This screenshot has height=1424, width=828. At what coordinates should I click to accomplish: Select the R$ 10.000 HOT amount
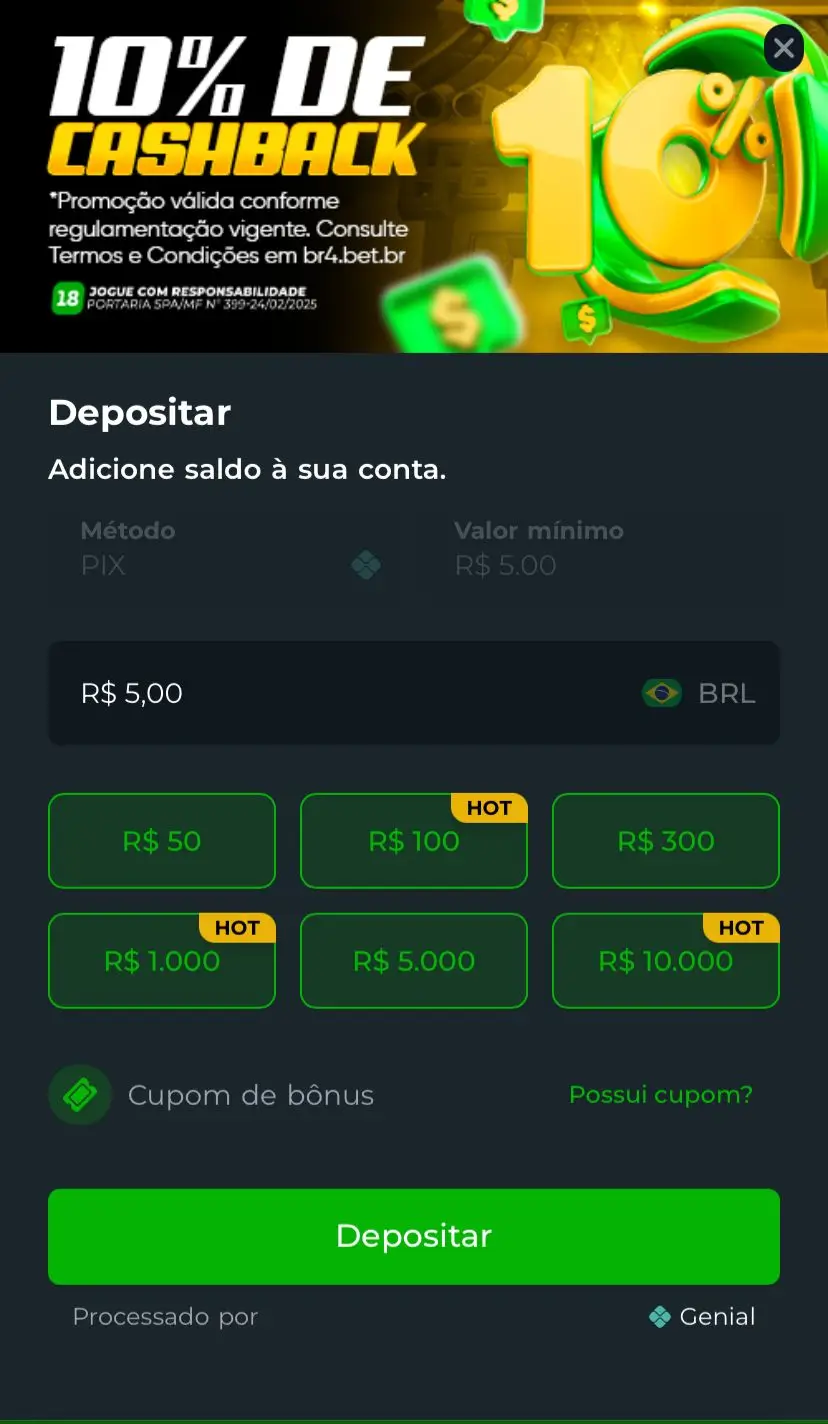tap(665, 961)
